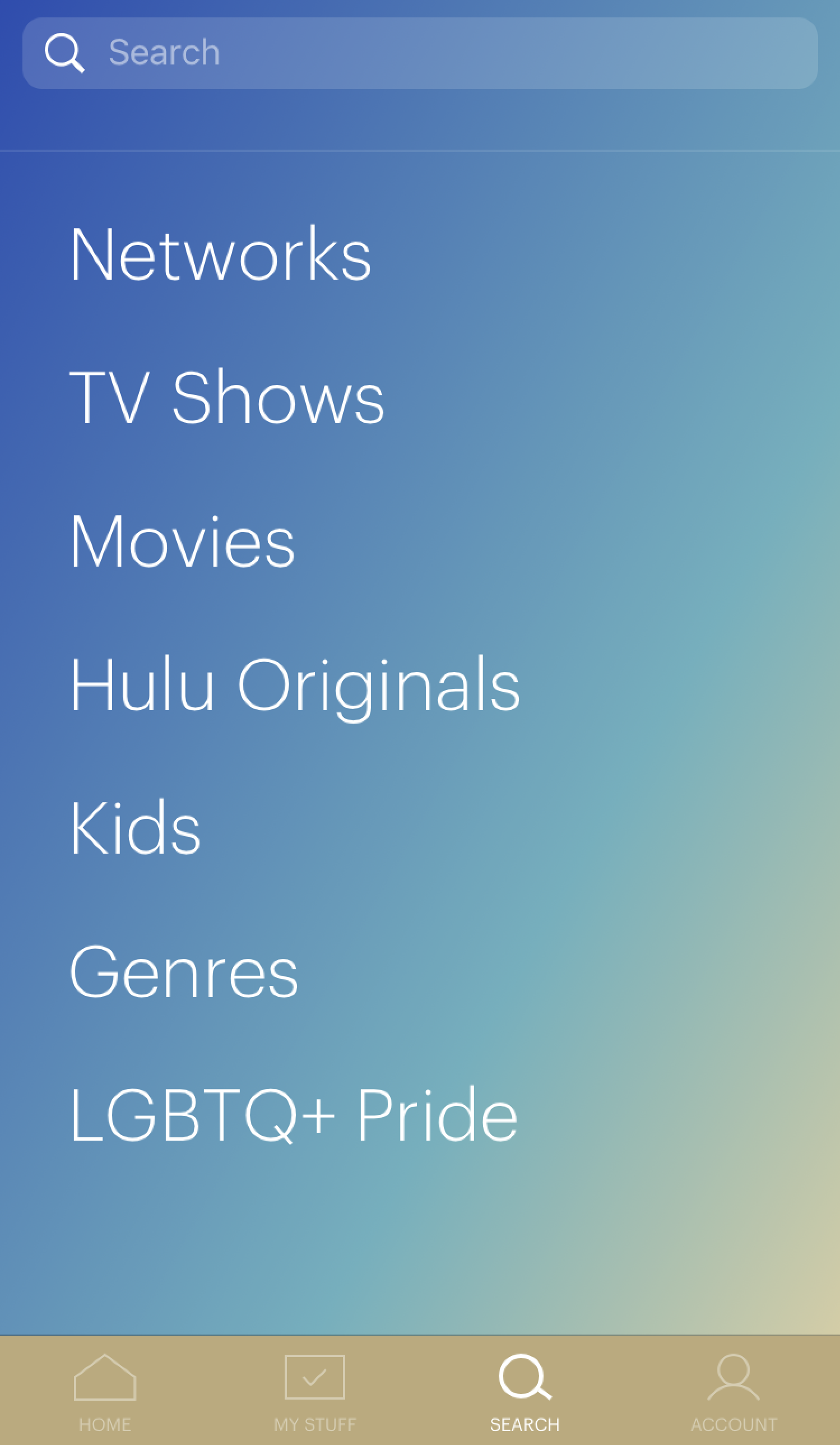The width and height of the screenshot is (840, 1445).
Task: Select Hulu Originals
Action: pyautogui.click(x=295, y=687)
